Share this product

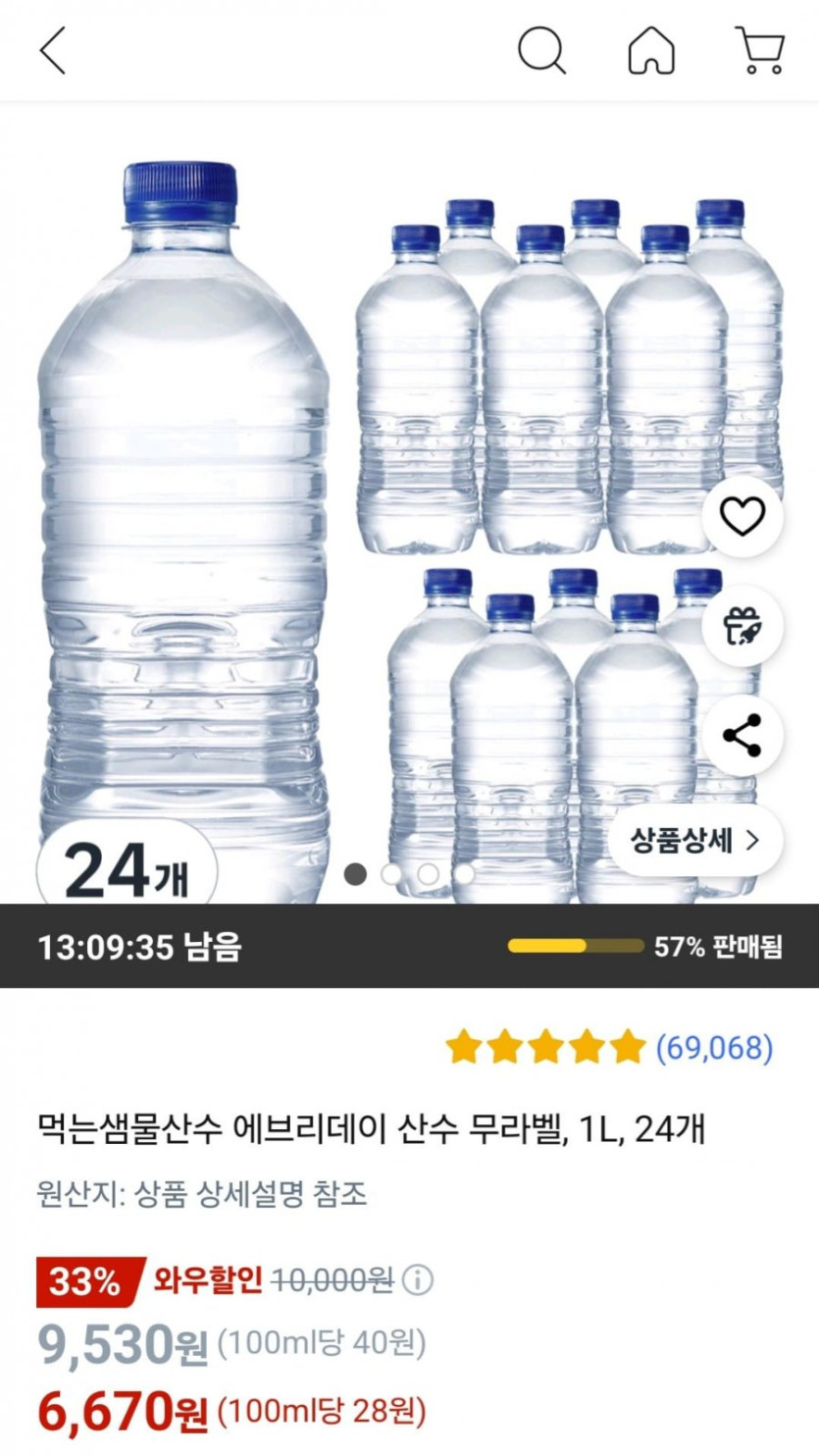pyautogui.click(x=742, y=736)
